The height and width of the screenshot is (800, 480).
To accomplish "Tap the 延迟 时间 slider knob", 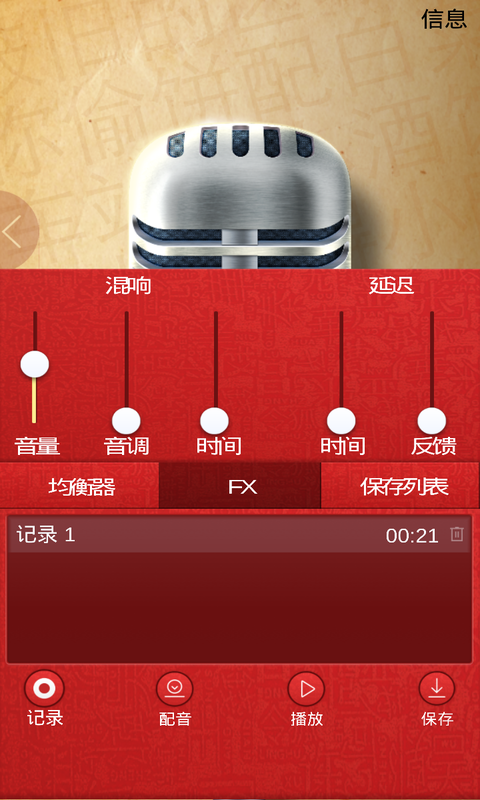I will coord(341,421).
